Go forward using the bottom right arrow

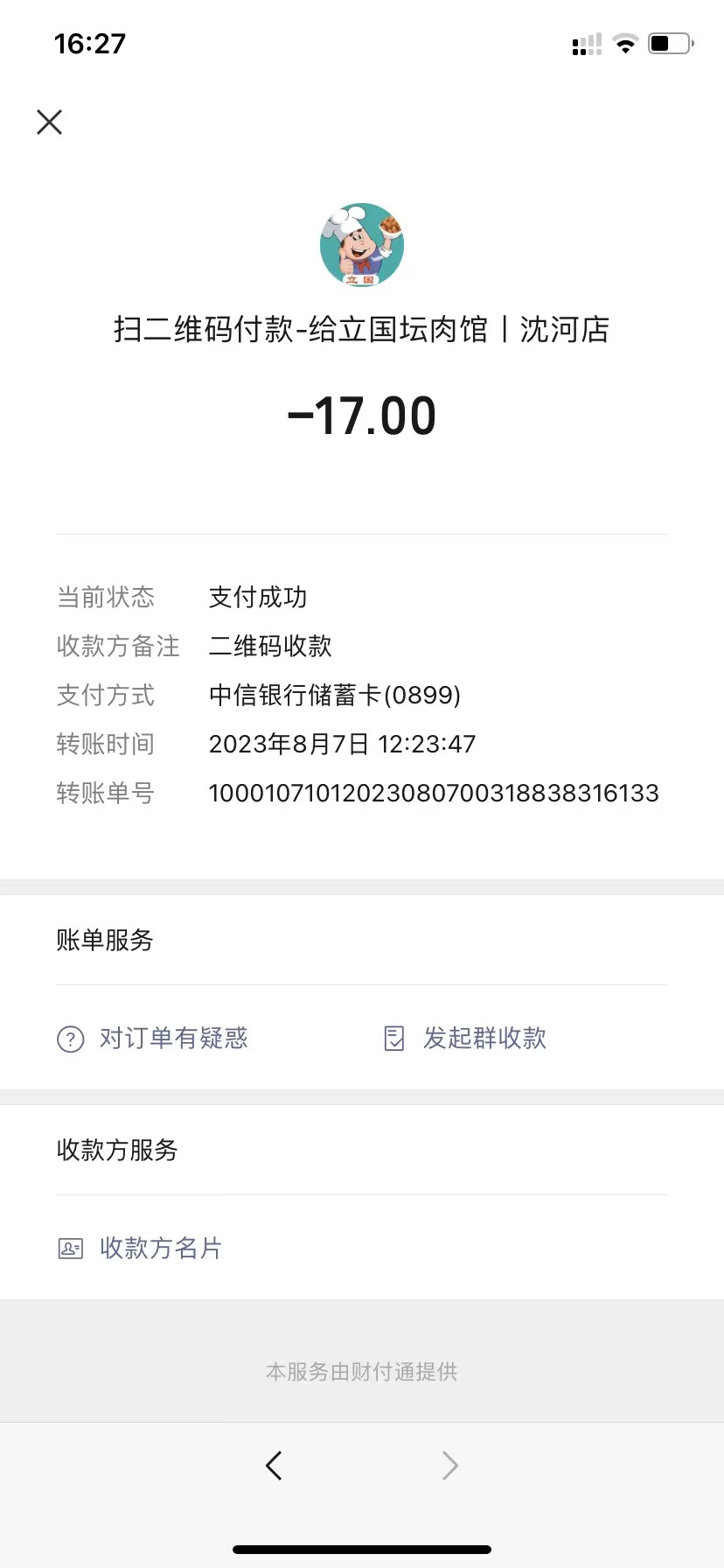[x=449, y=1465]
